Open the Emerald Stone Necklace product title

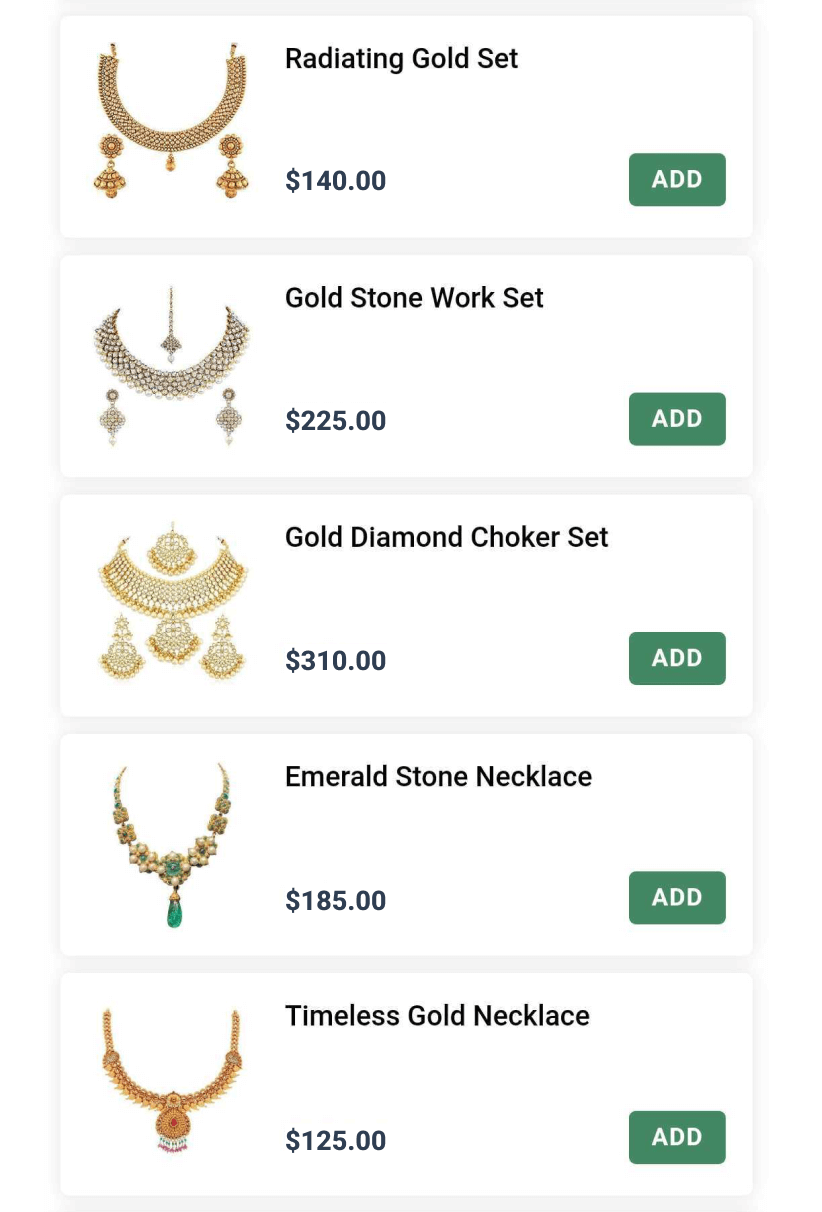[x=438, y=776]
